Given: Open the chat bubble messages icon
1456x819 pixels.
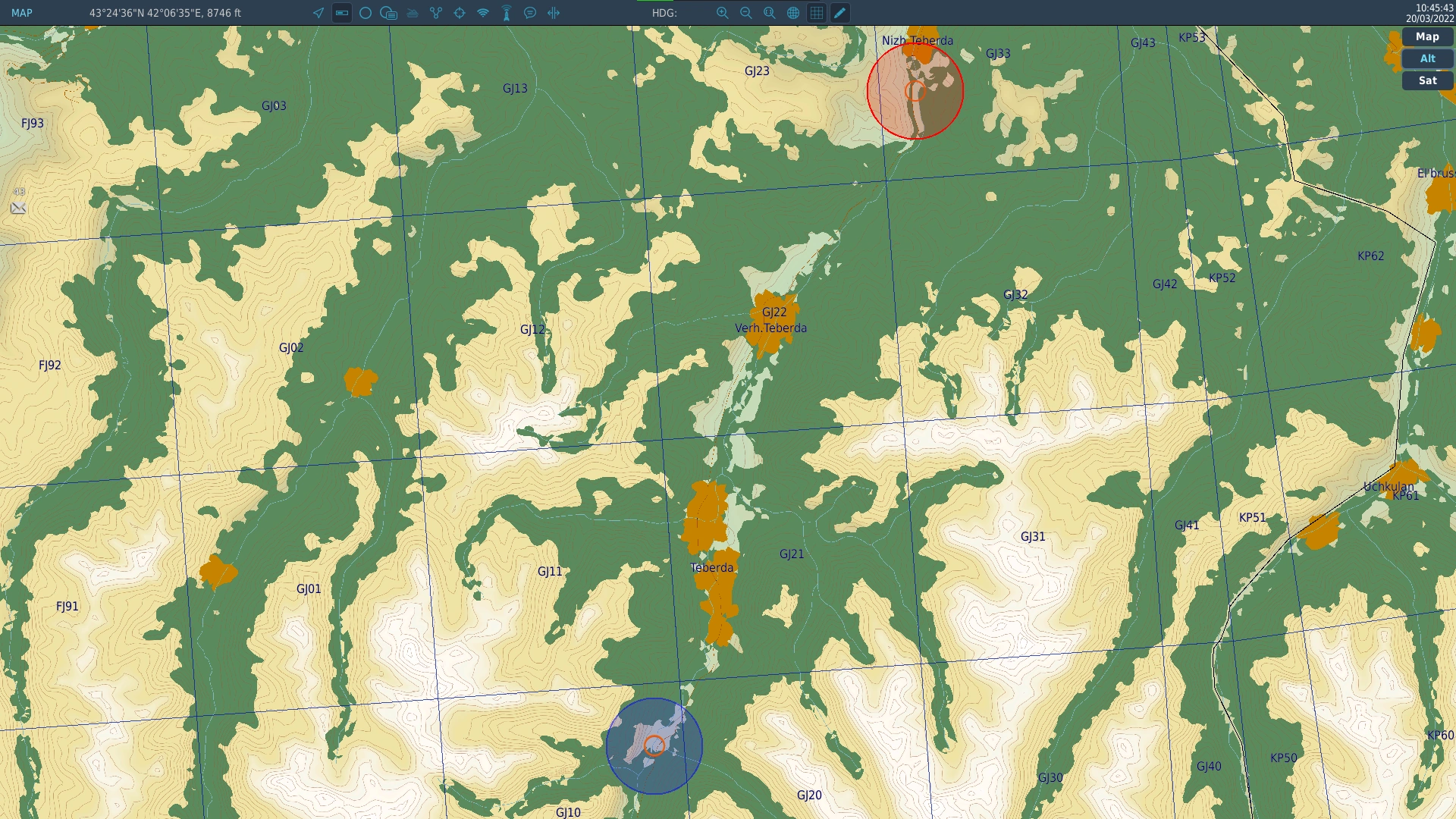Looking at the screenshot, I should (x=530, y=13).
